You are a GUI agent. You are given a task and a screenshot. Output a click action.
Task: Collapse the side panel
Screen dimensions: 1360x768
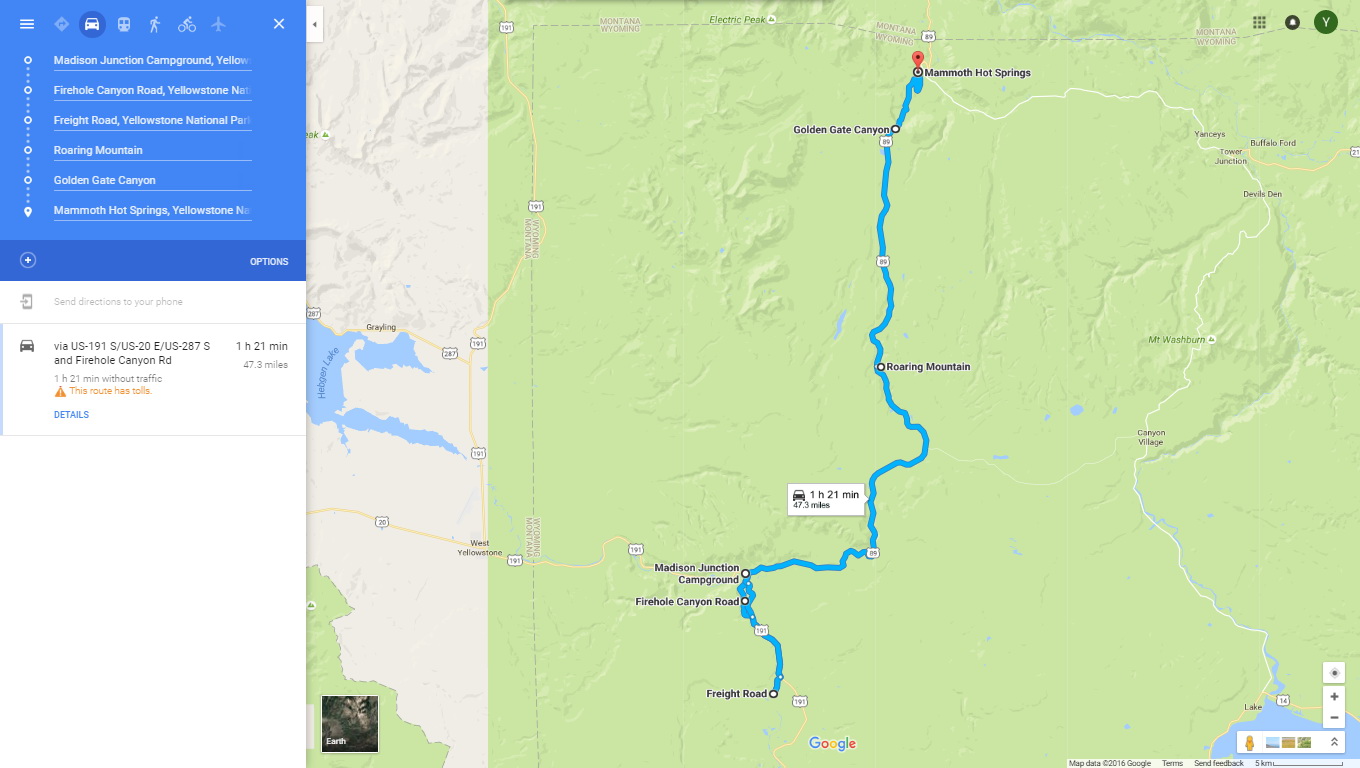click(x=315, y=24)
